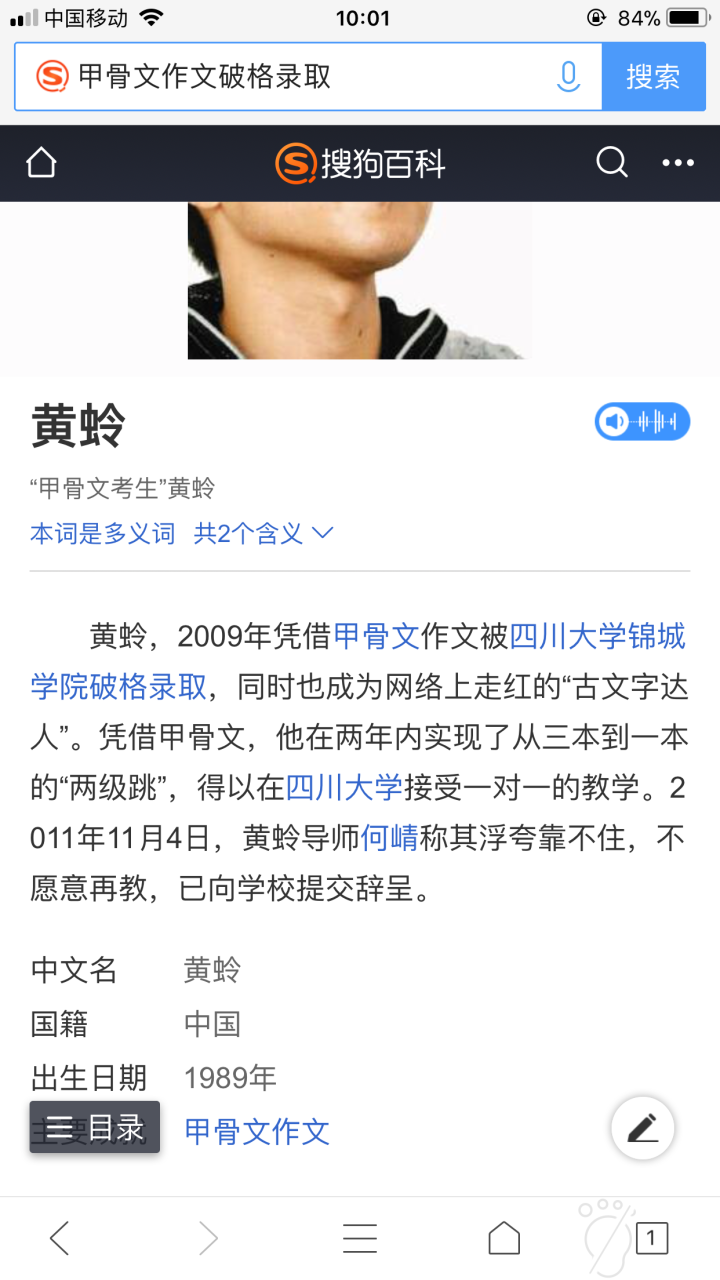Viewport: 720px width, 1280px height.
Task: Open the 目录 table of contents
Action: [x=95, y=1127]
